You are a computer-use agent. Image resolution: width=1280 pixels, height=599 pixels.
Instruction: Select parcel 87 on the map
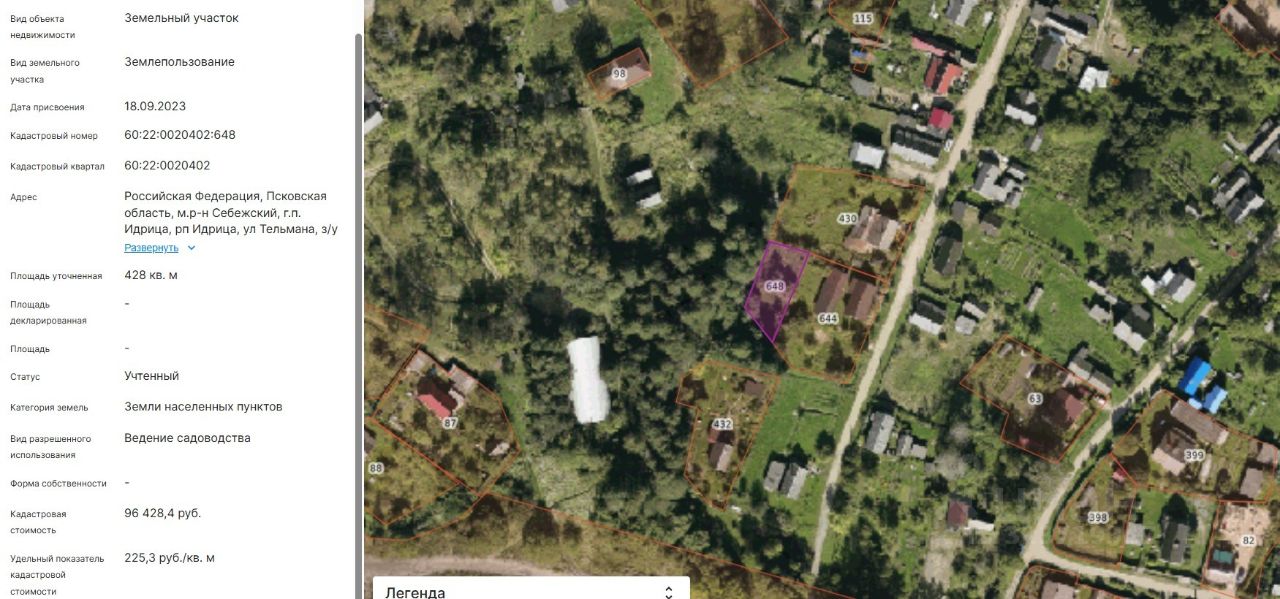pos(449,423)
